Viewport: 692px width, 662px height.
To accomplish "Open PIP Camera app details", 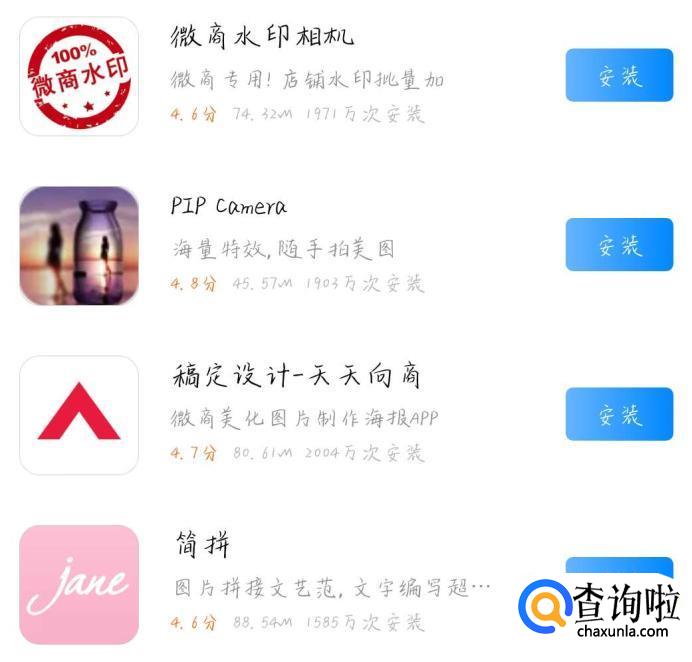I will point(229,207).
